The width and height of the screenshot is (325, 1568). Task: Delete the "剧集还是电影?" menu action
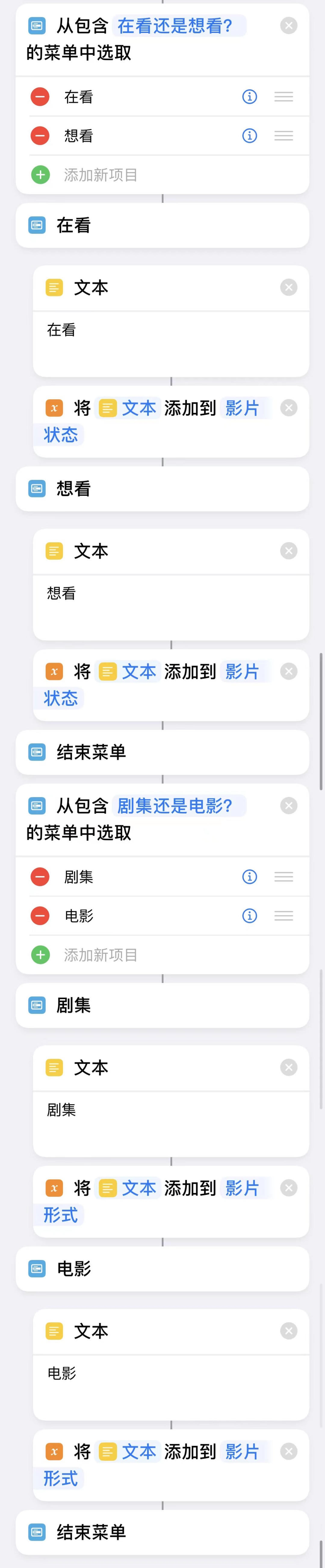289,805
